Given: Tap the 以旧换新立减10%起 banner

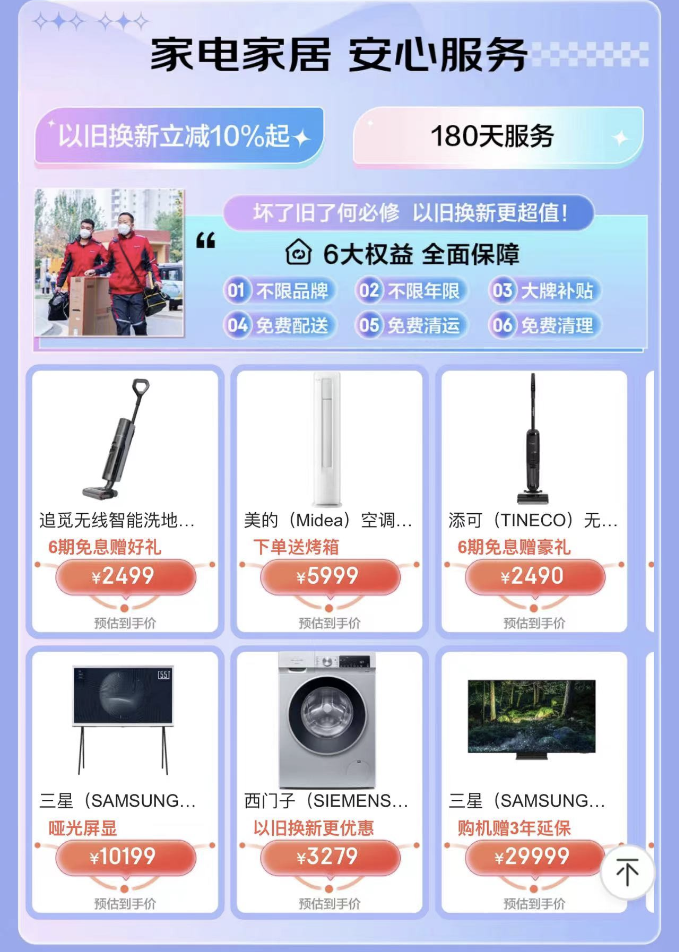Looking at the screenshot, I should [180, 137].
